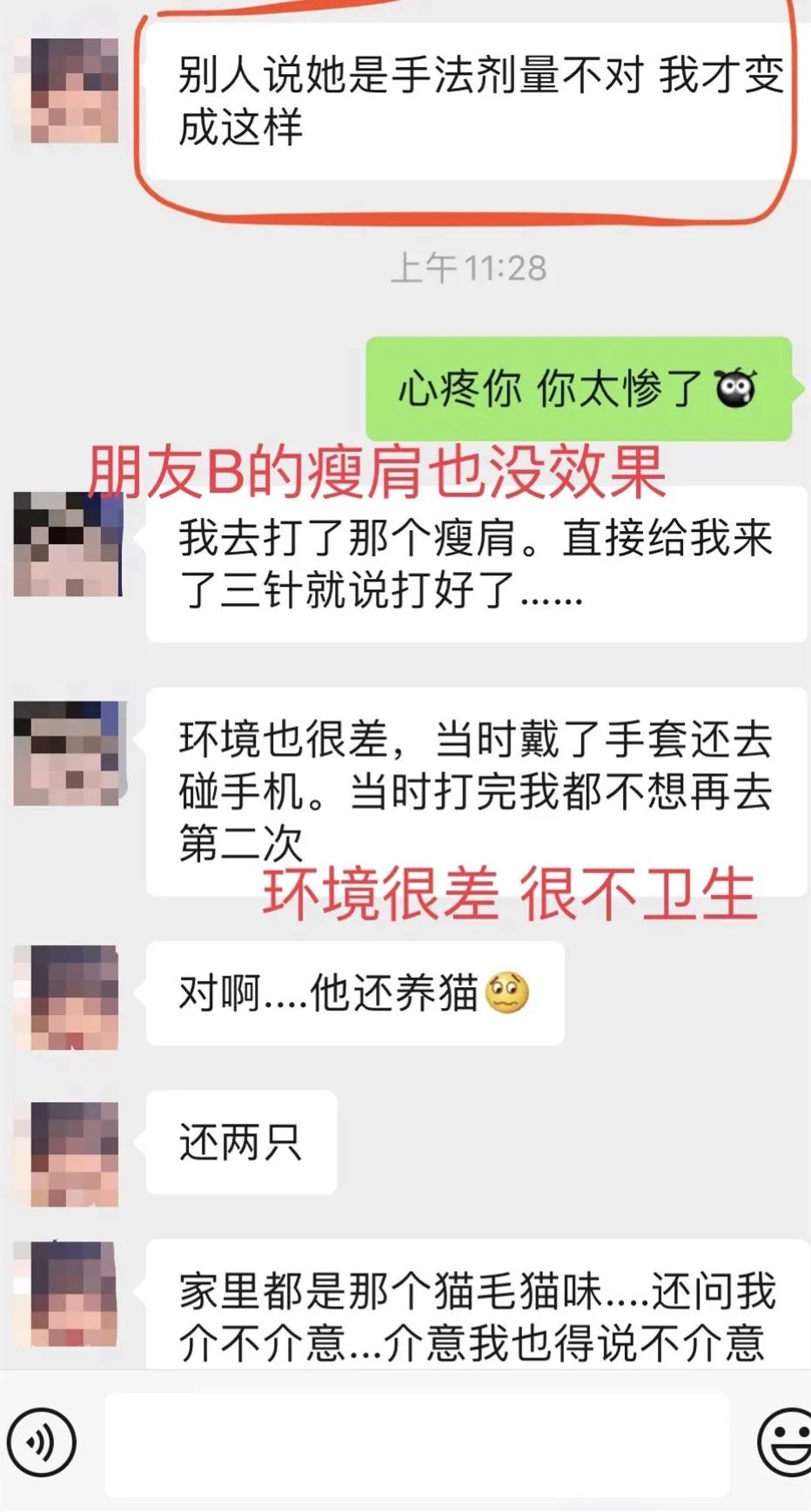Viewport: 811px width, 1512px height.
Task: Focus the message text field
Action: tap(416, 1444)
